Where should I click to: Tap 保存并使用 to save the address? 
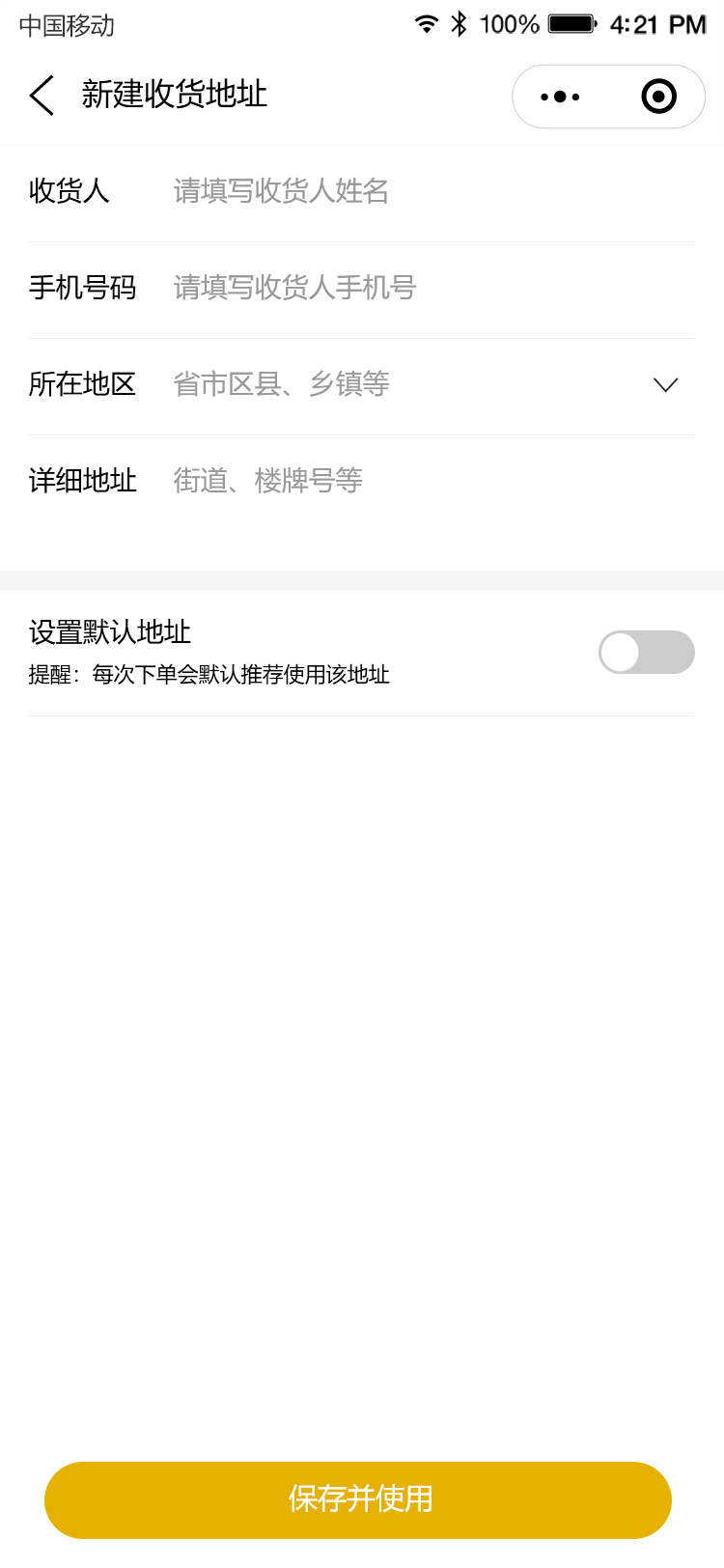[358, 1500]
